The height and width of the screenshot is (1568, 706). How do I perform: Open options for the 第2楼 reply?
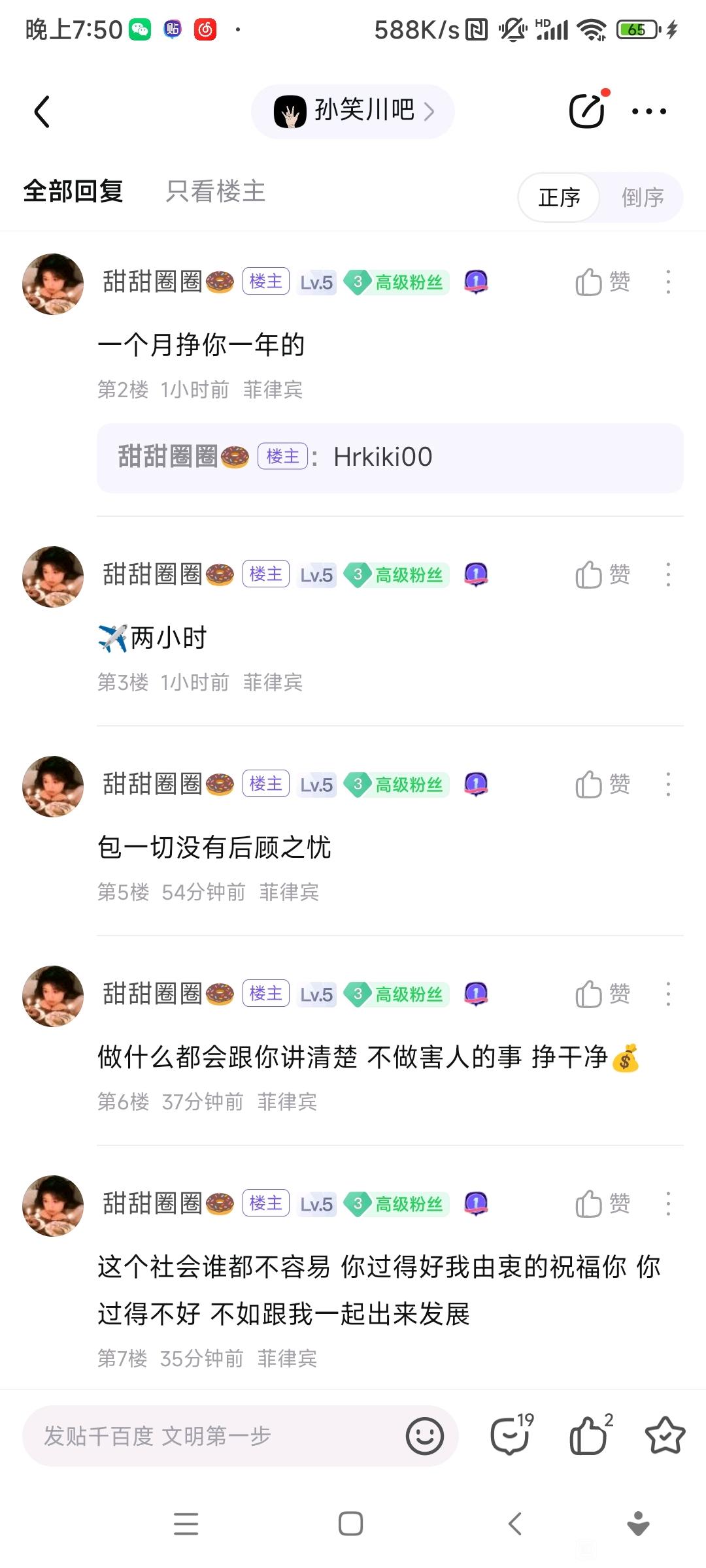tap(667, 282)
